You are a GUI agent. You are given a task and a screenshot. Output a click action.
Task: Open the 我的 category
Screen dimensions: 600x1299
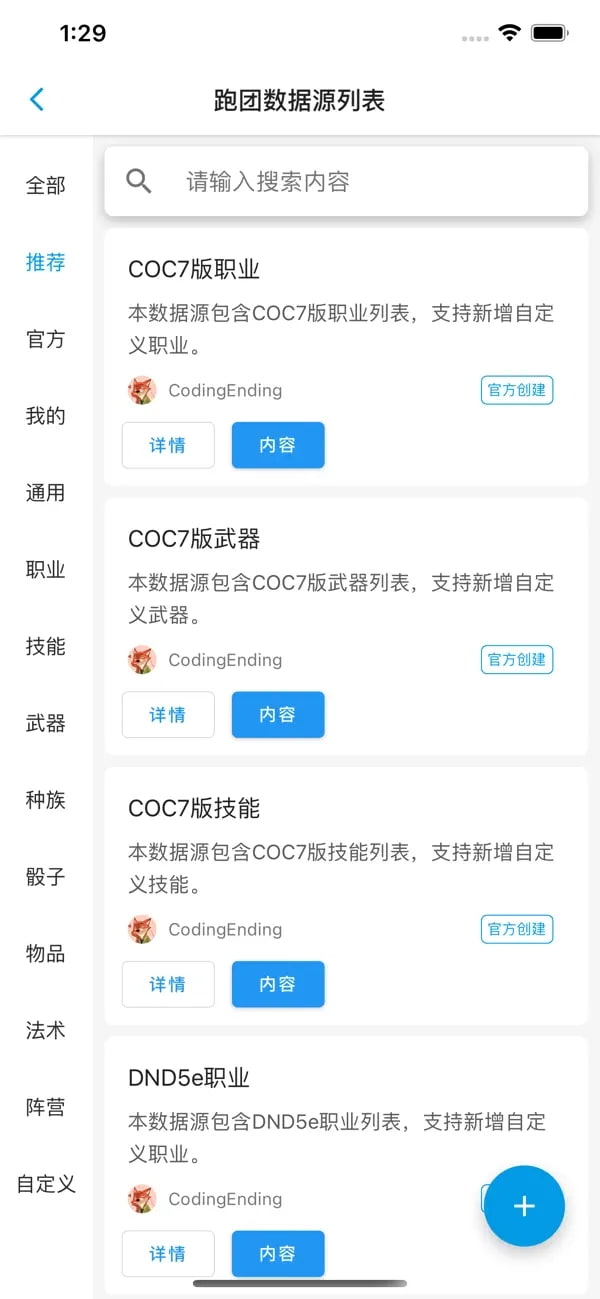[x=45, y=416]
